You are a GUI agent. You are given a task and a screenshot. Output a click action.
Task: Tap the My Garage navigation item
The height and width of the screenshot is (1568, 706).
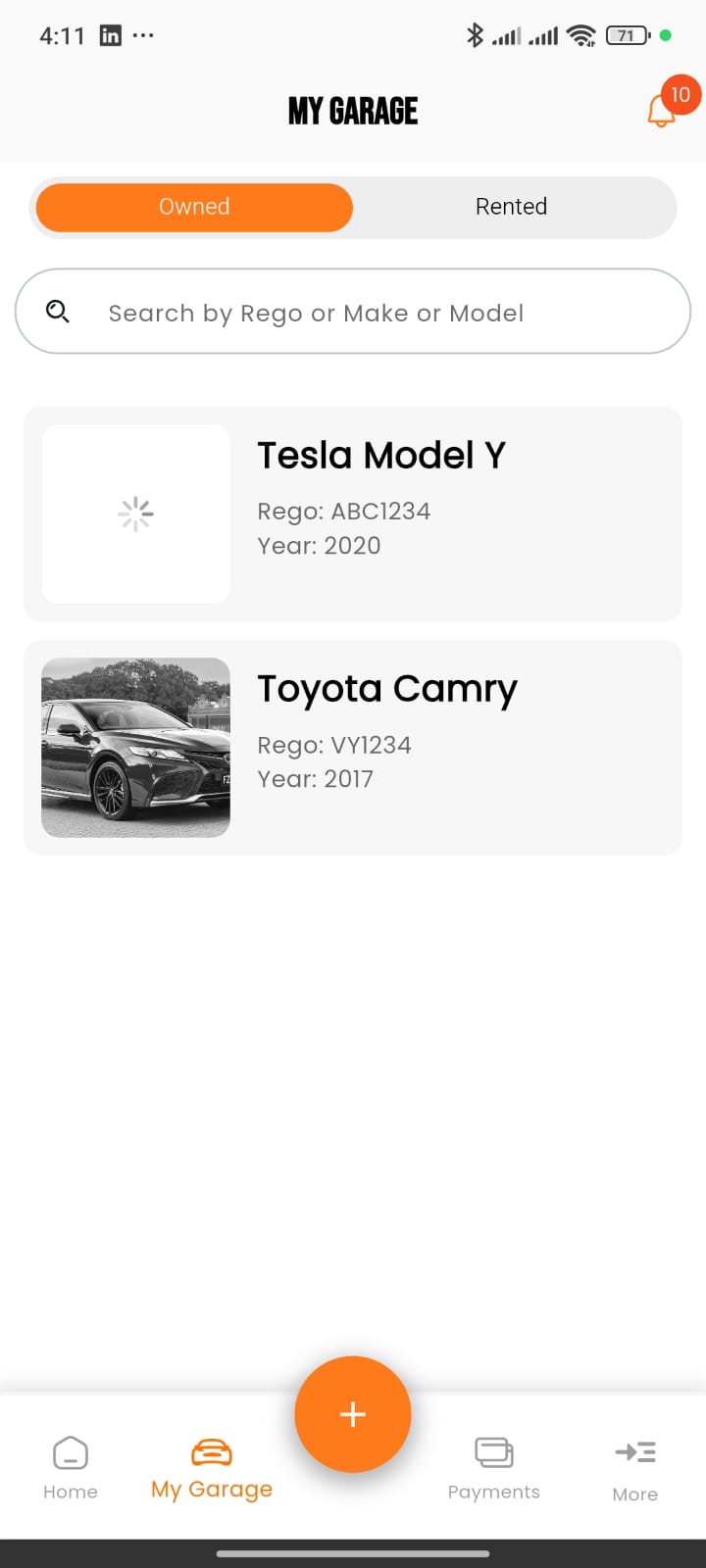coord(212,1467)
